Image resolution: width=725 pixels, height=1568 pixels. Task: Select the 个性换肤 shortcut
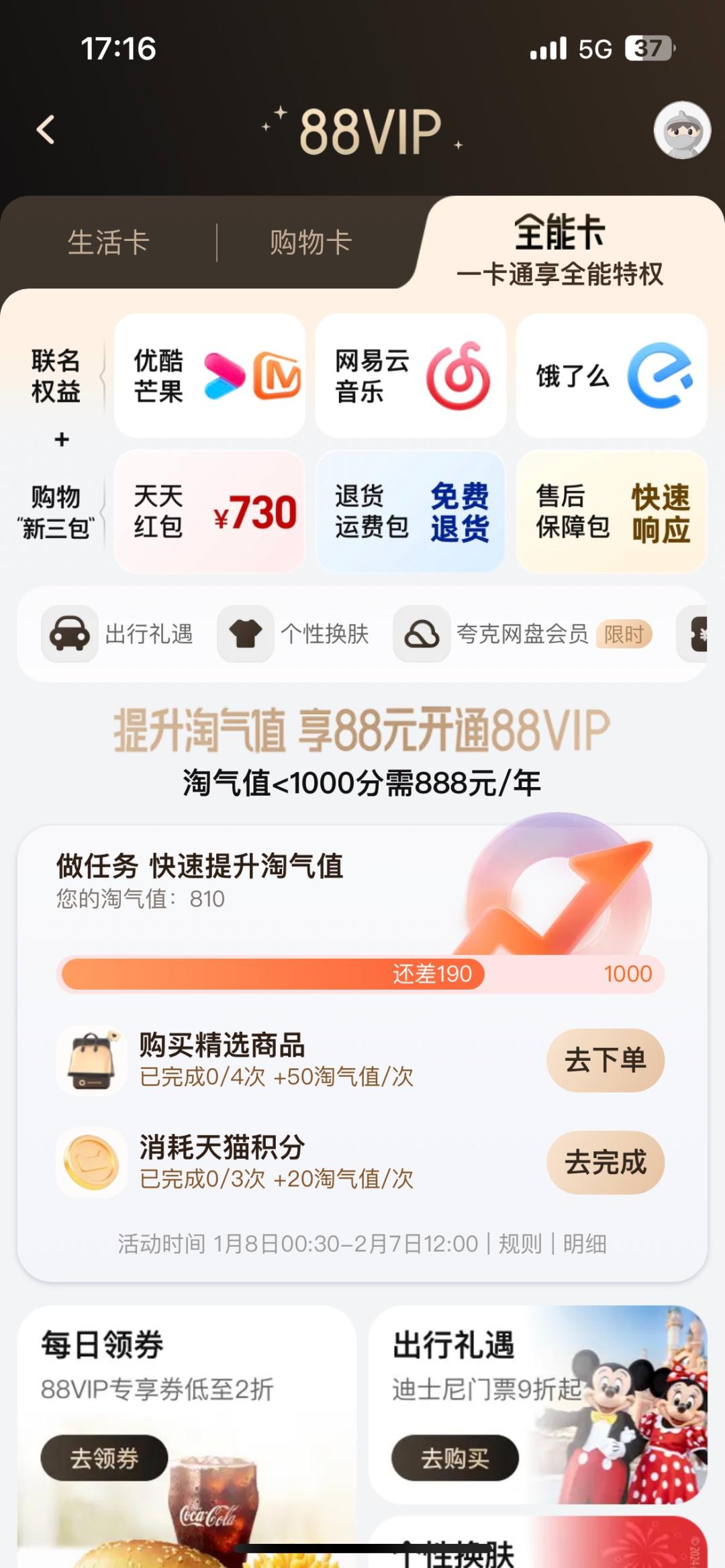pyautogui.click(x=293, y=634)
